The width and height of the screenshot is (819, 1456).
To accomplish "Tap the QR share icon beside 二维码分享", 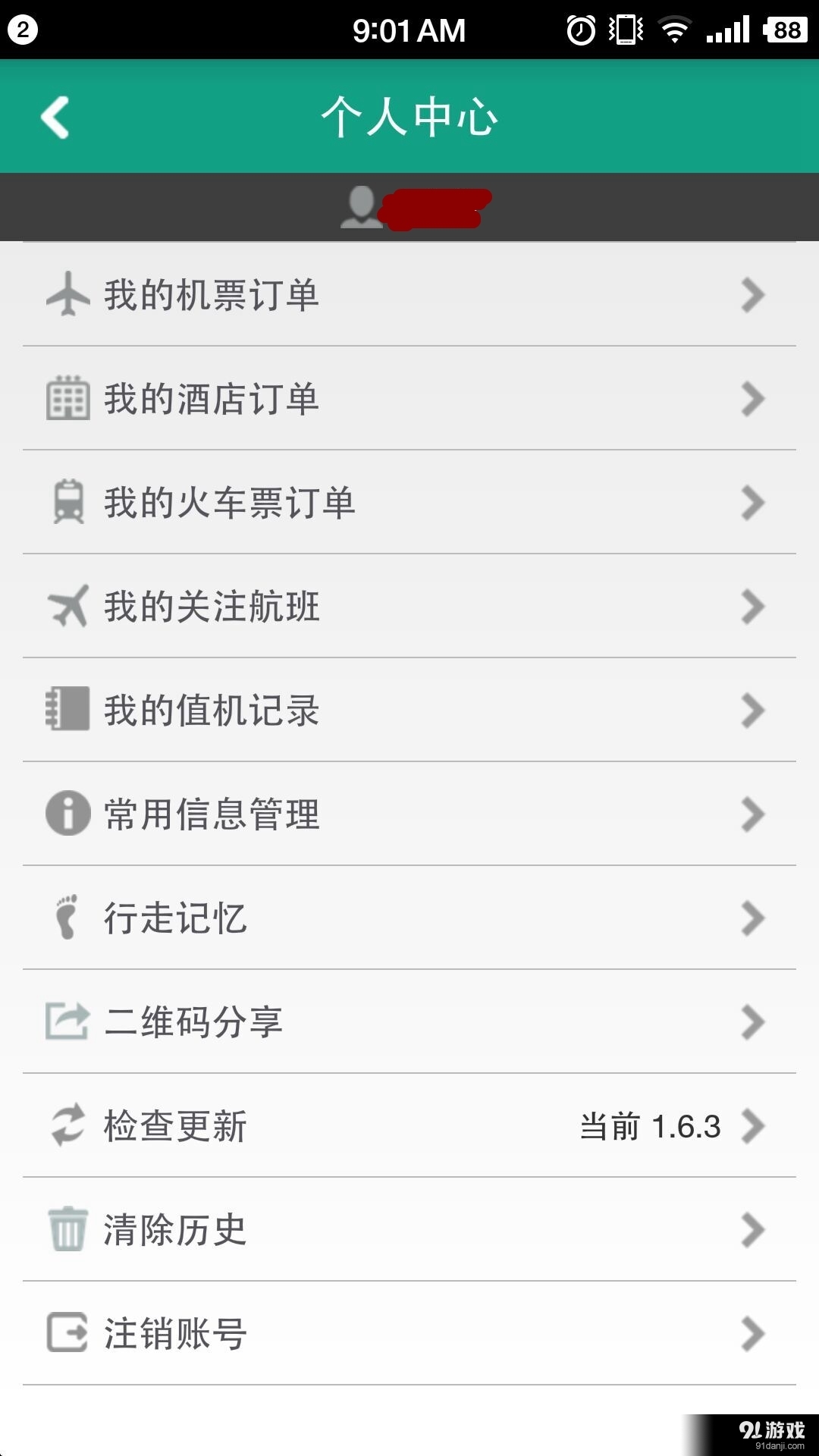I will coord(67,1022).
